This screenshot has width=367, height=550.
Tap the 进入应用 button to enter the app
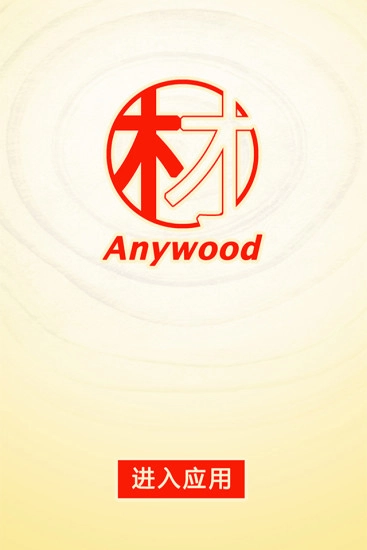tap(181, 479)
